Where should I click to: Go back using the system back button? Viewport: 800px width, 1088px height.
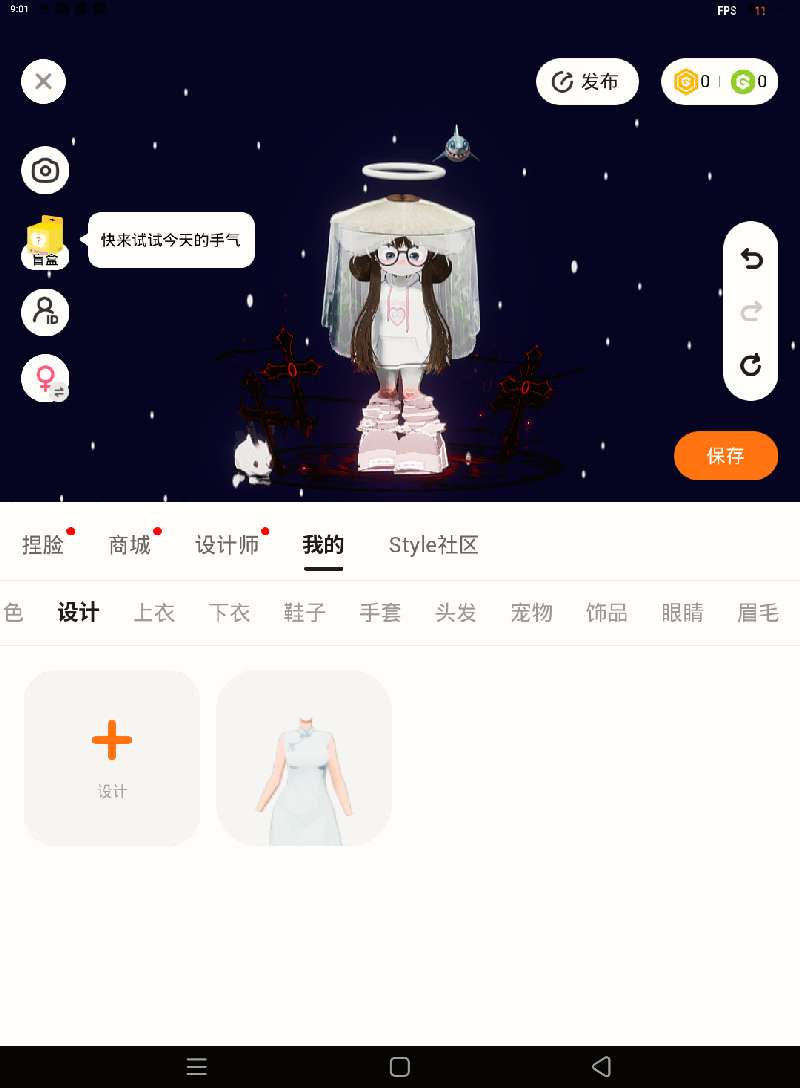(602, 1066)
